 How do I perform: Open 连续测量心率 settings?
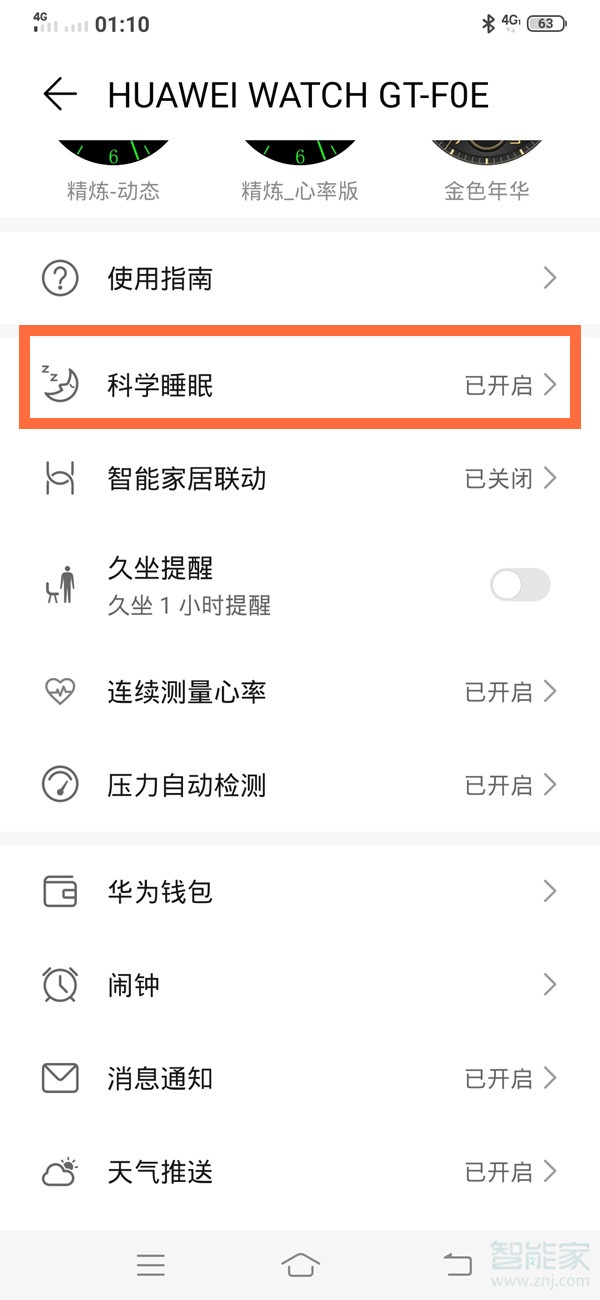(300, 691)
